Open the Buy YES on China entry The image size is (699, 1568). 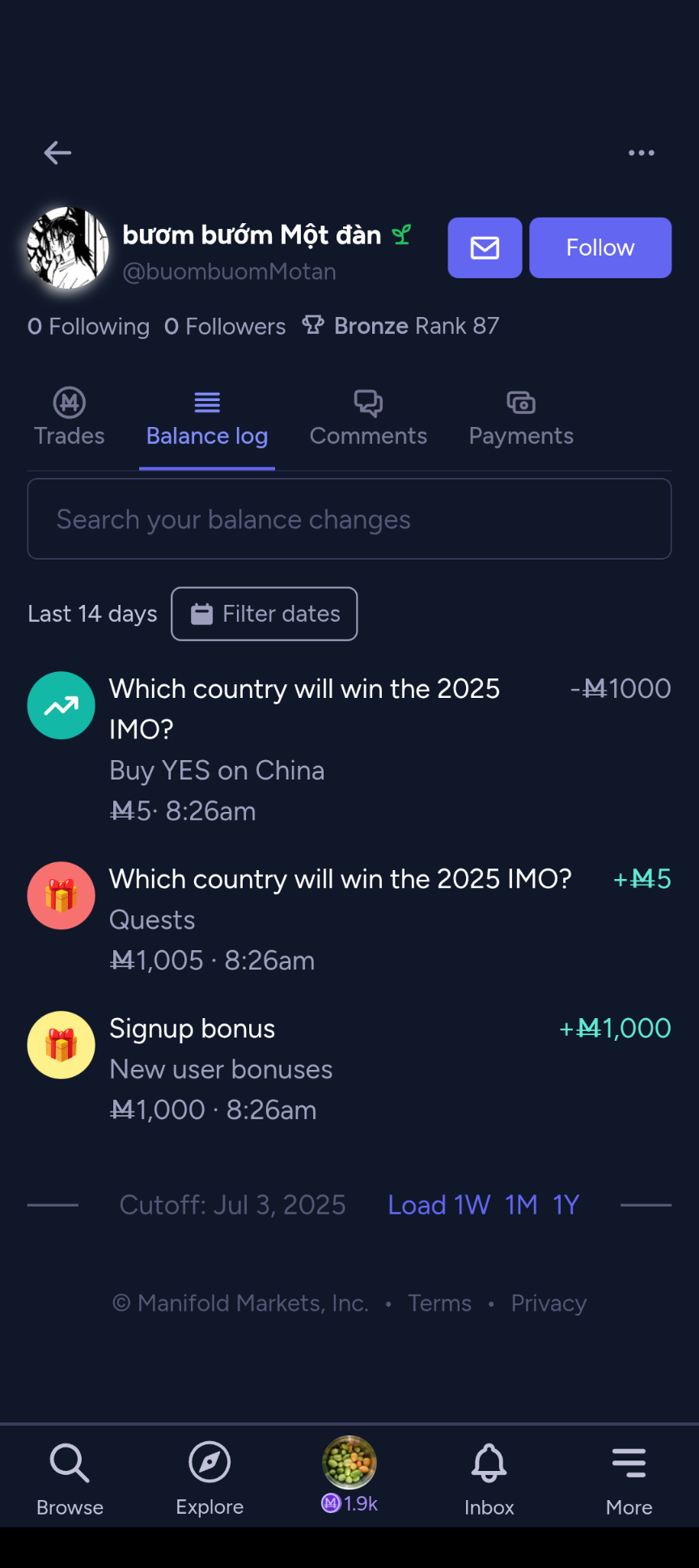(x=349, y=749)
